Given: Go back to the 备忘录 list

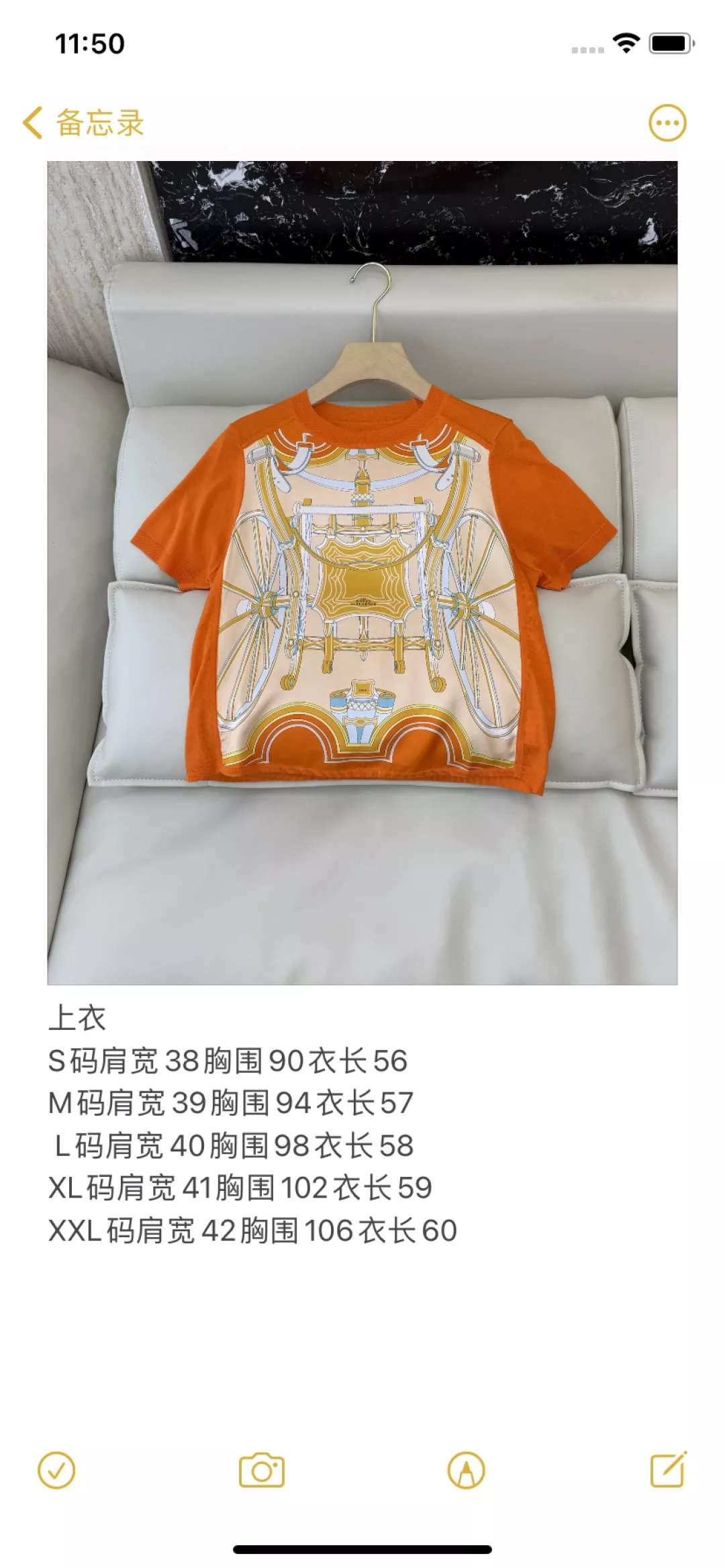Looking at the screenshot, I should (83, 123).
